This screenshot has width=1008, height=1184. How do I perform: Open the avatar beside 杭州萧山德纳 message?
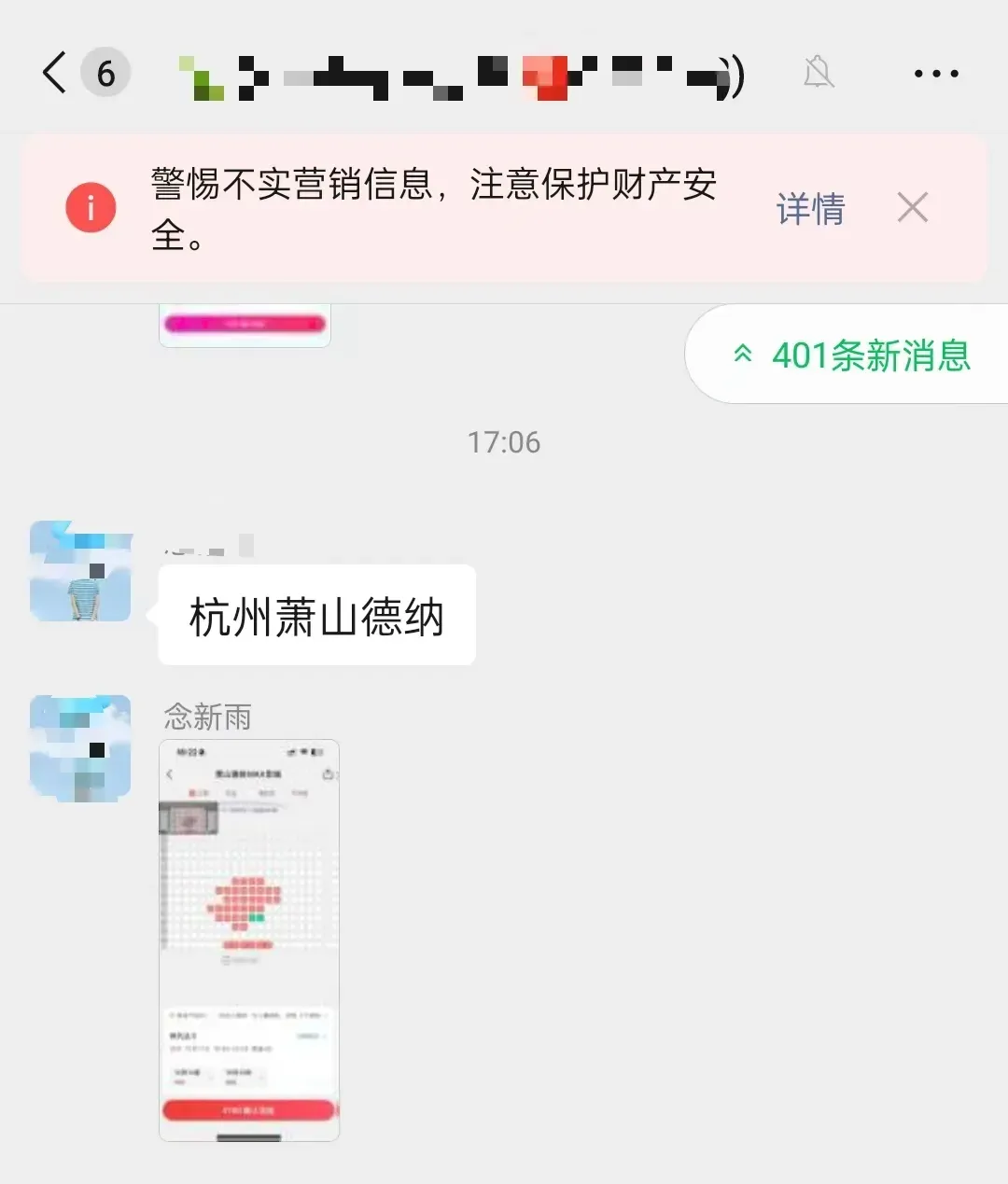(80, 571)
